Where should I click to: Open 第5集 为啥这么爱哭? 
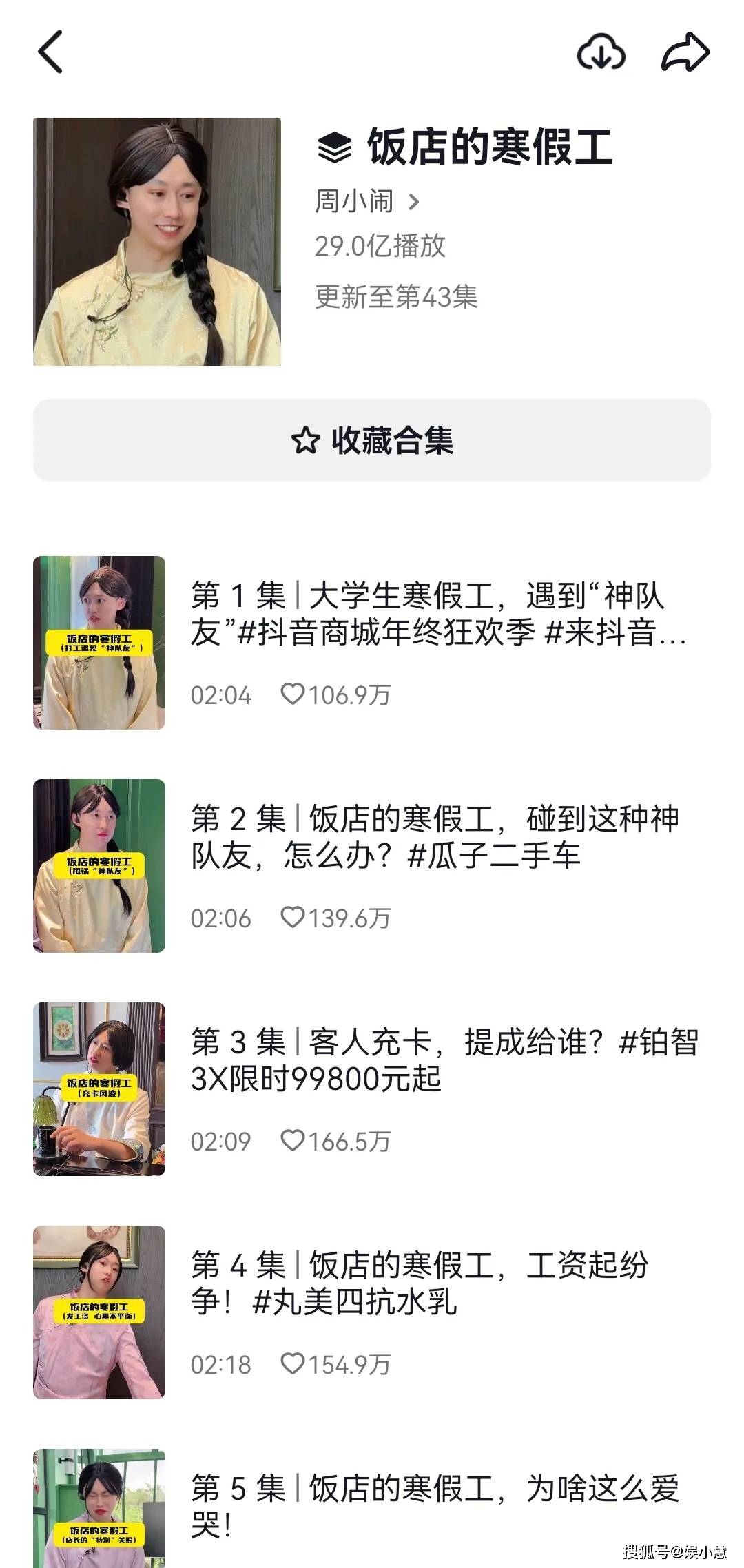click(427, 1506)
